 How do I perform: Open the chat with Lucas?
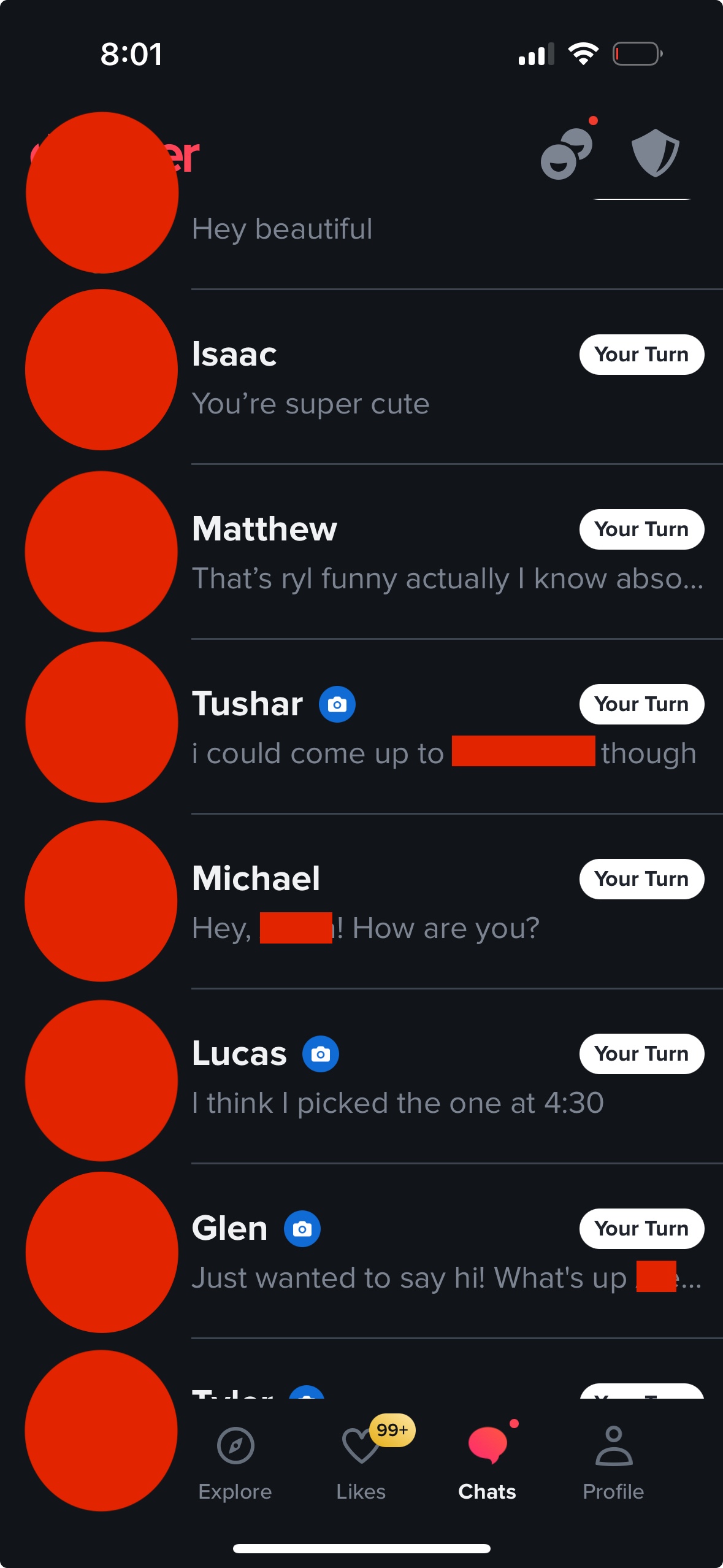coord(362,1076)
